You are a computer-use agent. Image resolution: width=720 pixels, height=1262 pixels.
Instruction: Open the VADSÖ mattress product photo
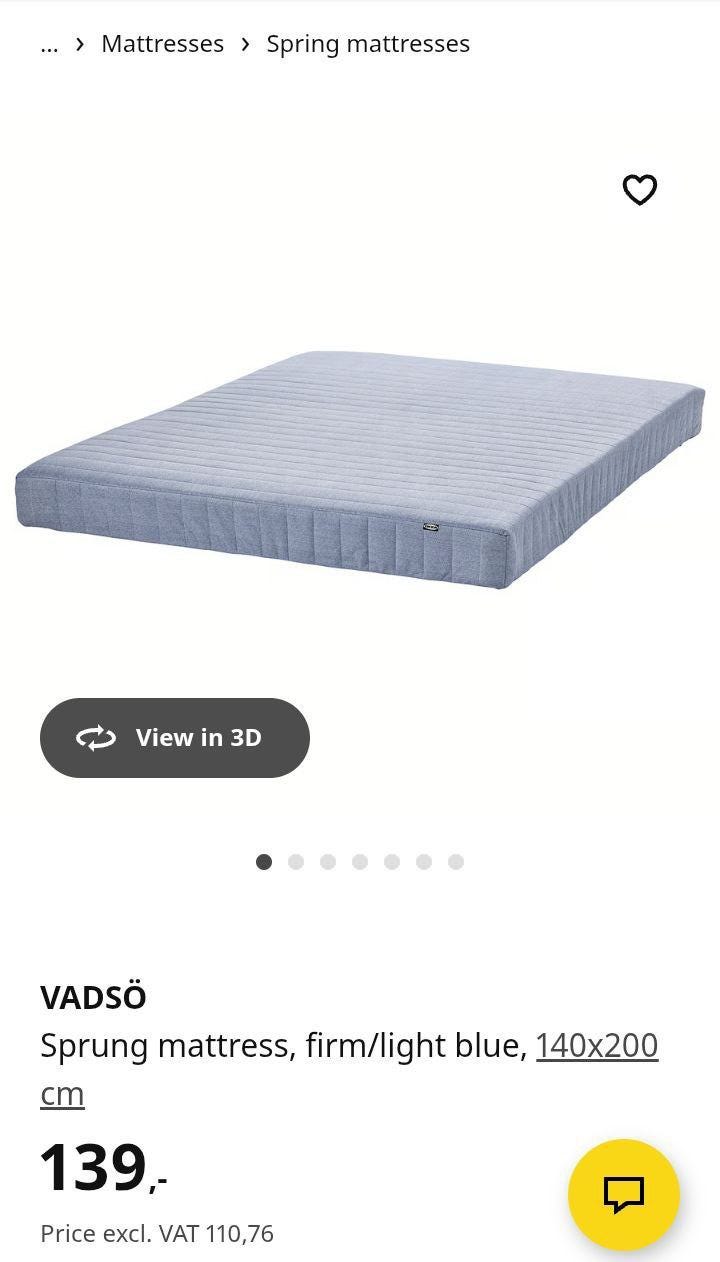click(360, 468)
